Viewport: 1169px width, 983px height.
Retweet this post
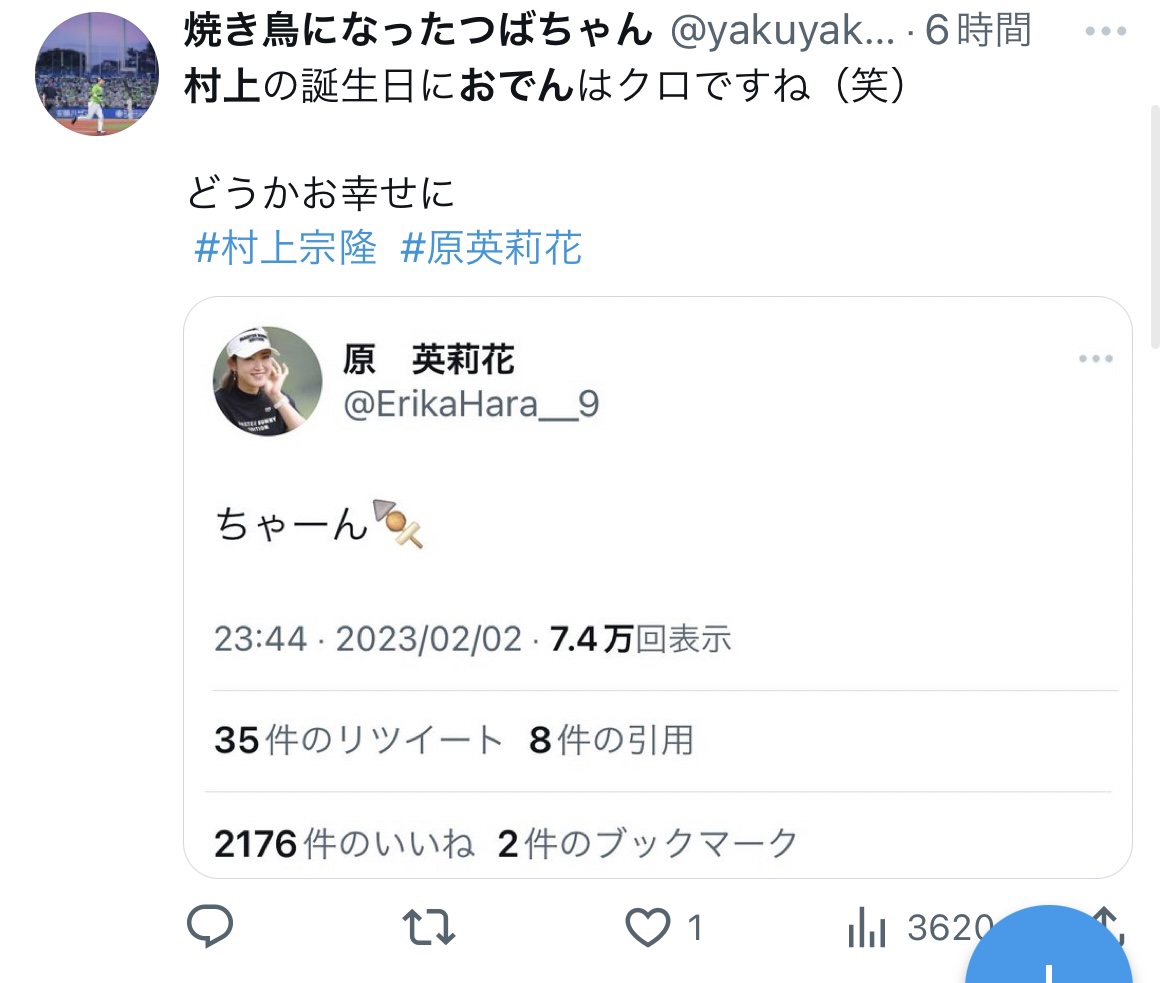(x=429, y=928)
